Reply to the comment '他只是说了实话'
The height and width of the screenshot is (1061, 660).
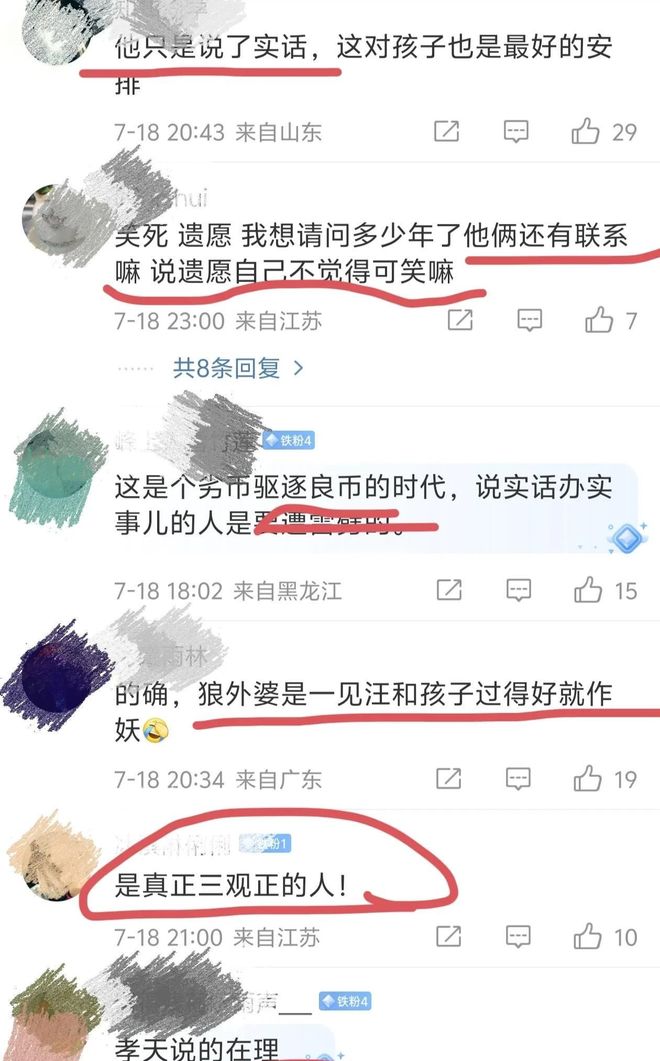516,132
